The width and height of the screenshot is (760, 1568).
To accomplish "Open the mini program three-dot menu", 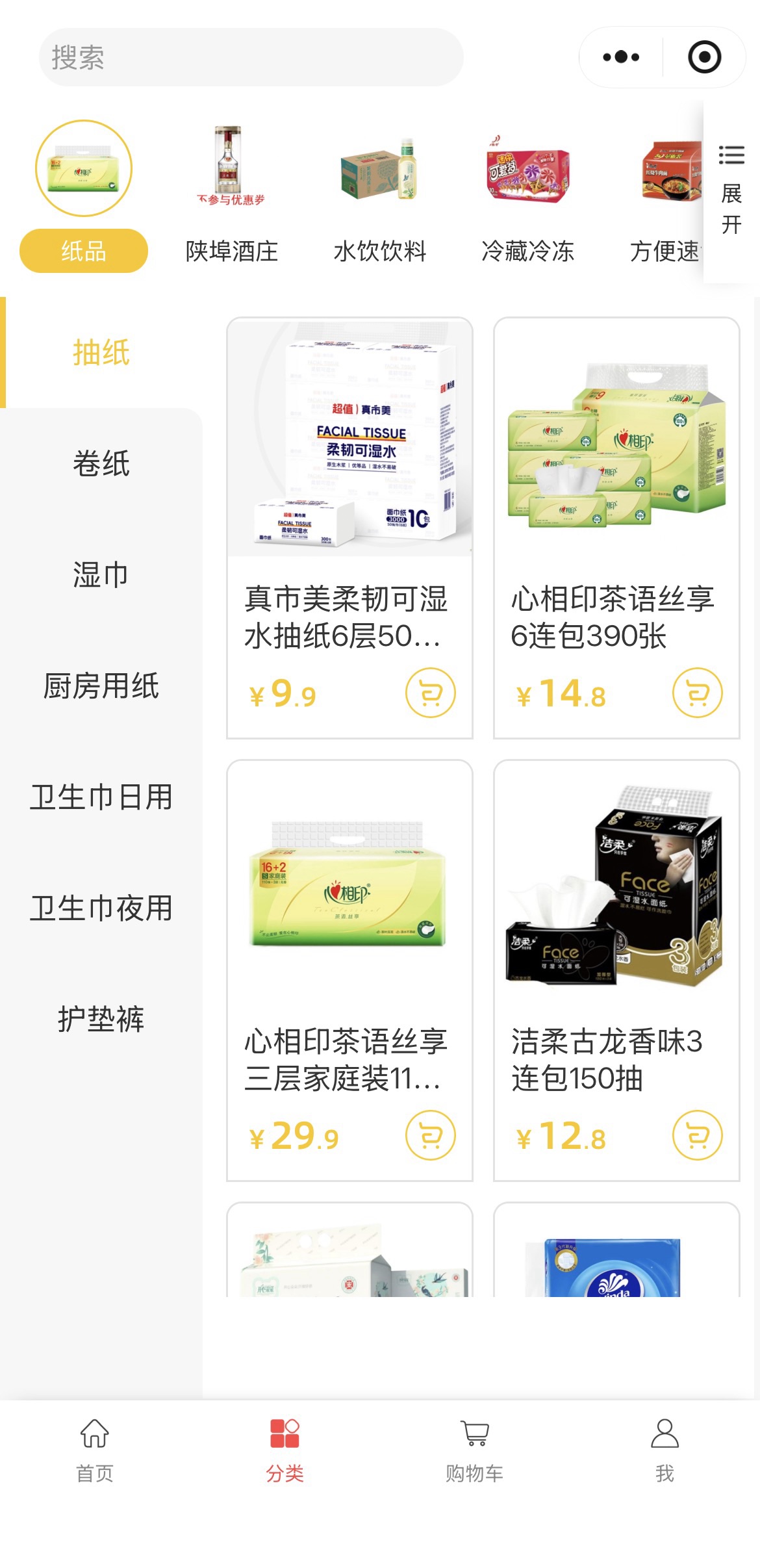I will (621, 57).
